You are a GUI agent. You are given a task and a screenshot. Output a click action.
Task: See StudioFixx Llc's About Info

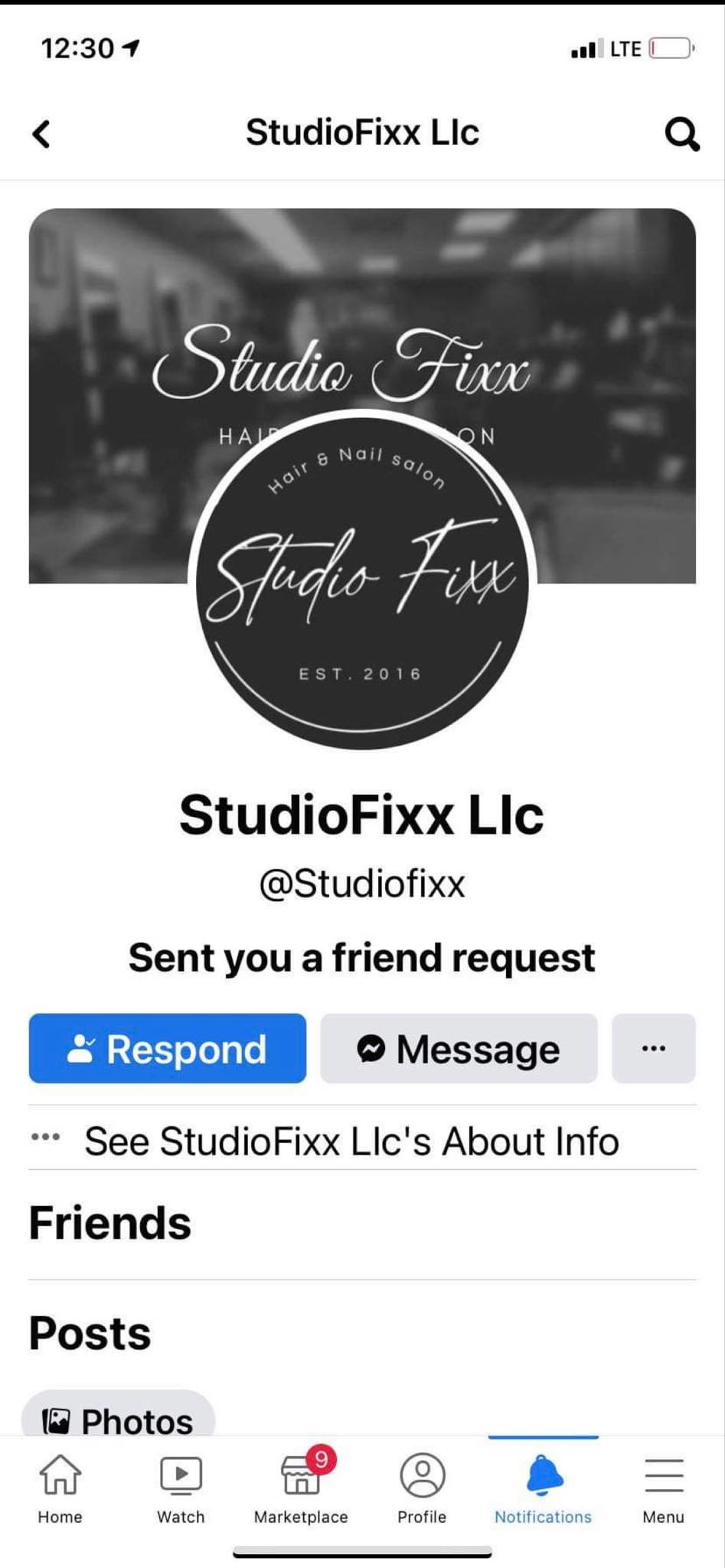(351, 1142)
